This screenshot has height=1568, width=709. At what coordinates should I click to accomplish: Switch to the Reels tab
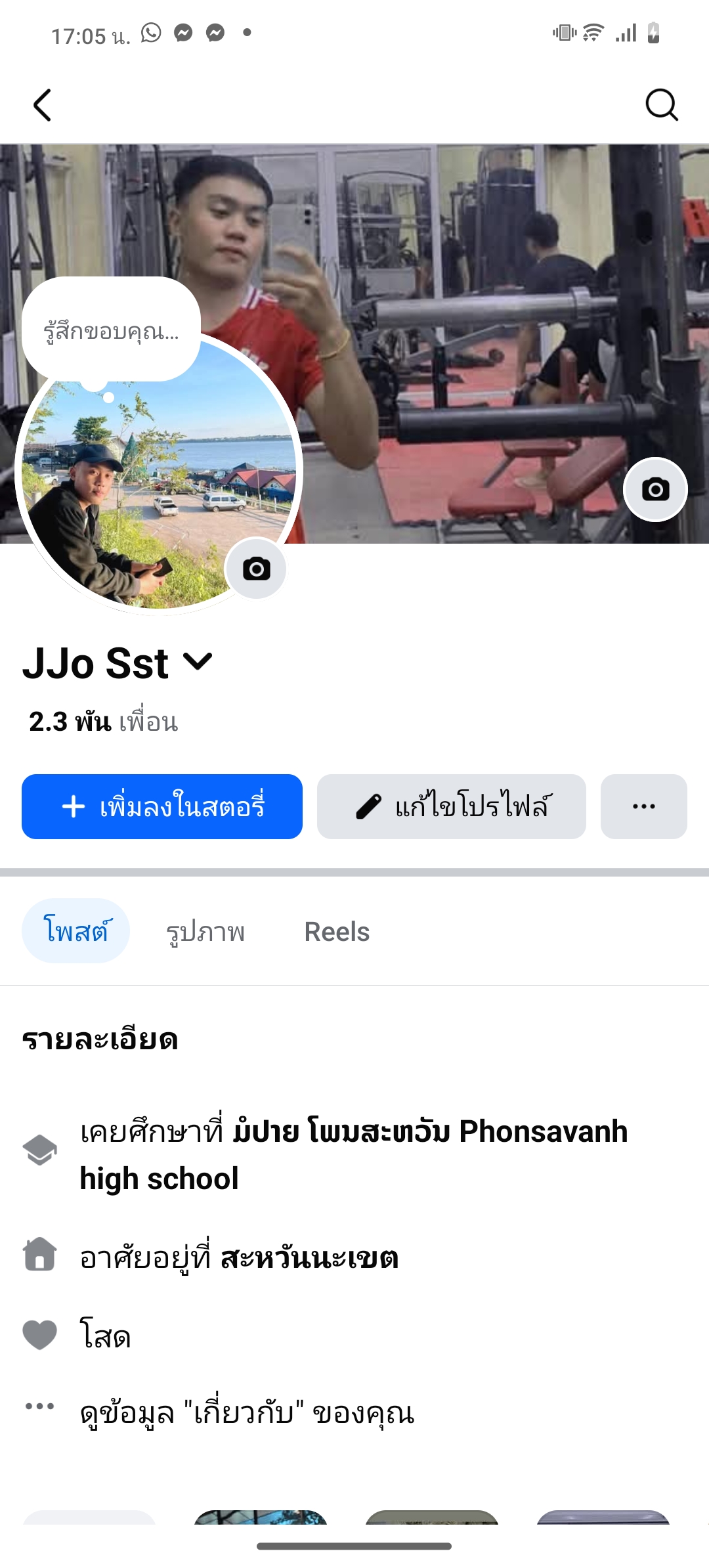click(337, 931)
